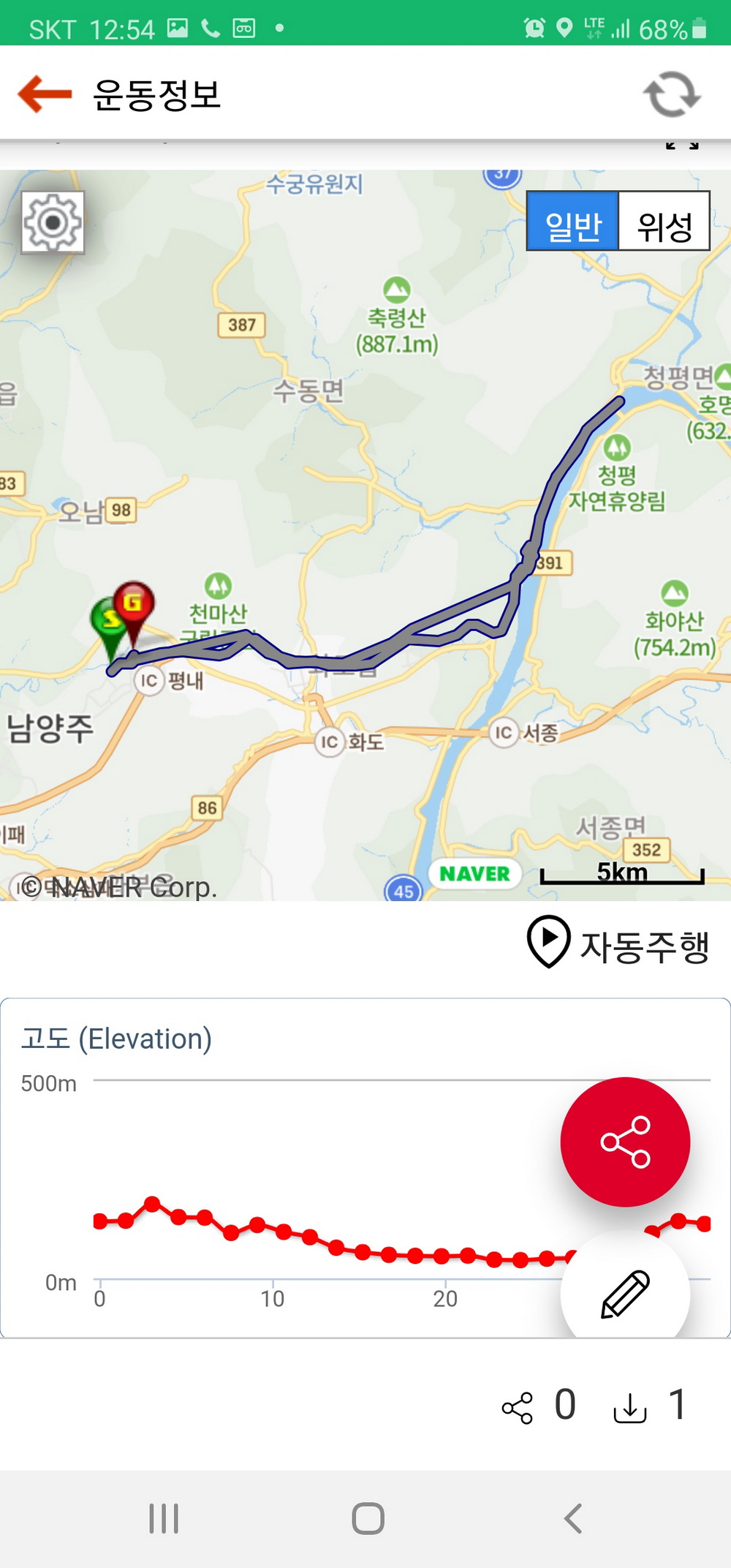Switch map to 위성 satellite view
731x1568 pixels.
[x=664, y=222]
